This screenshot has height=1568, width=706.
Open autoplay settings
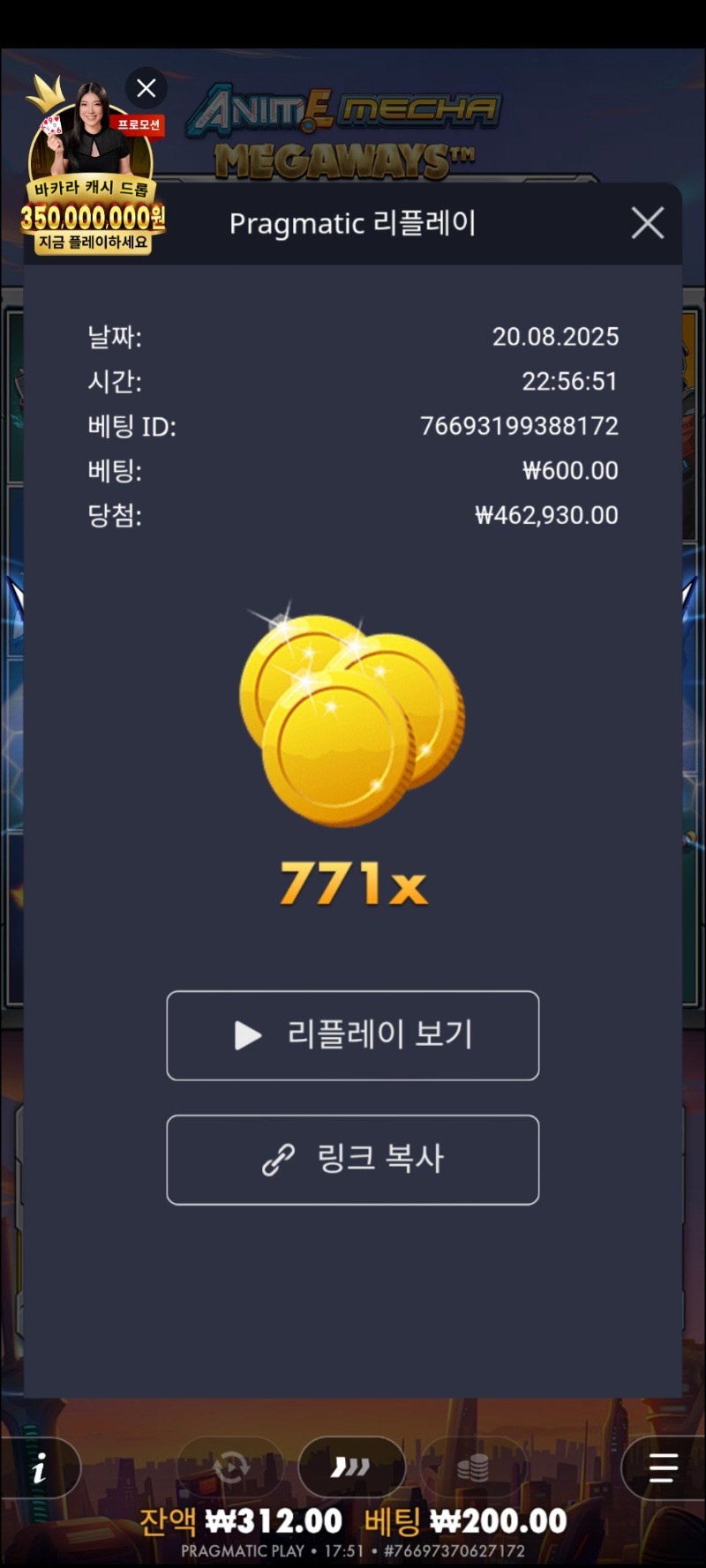tap(231, 1468)
